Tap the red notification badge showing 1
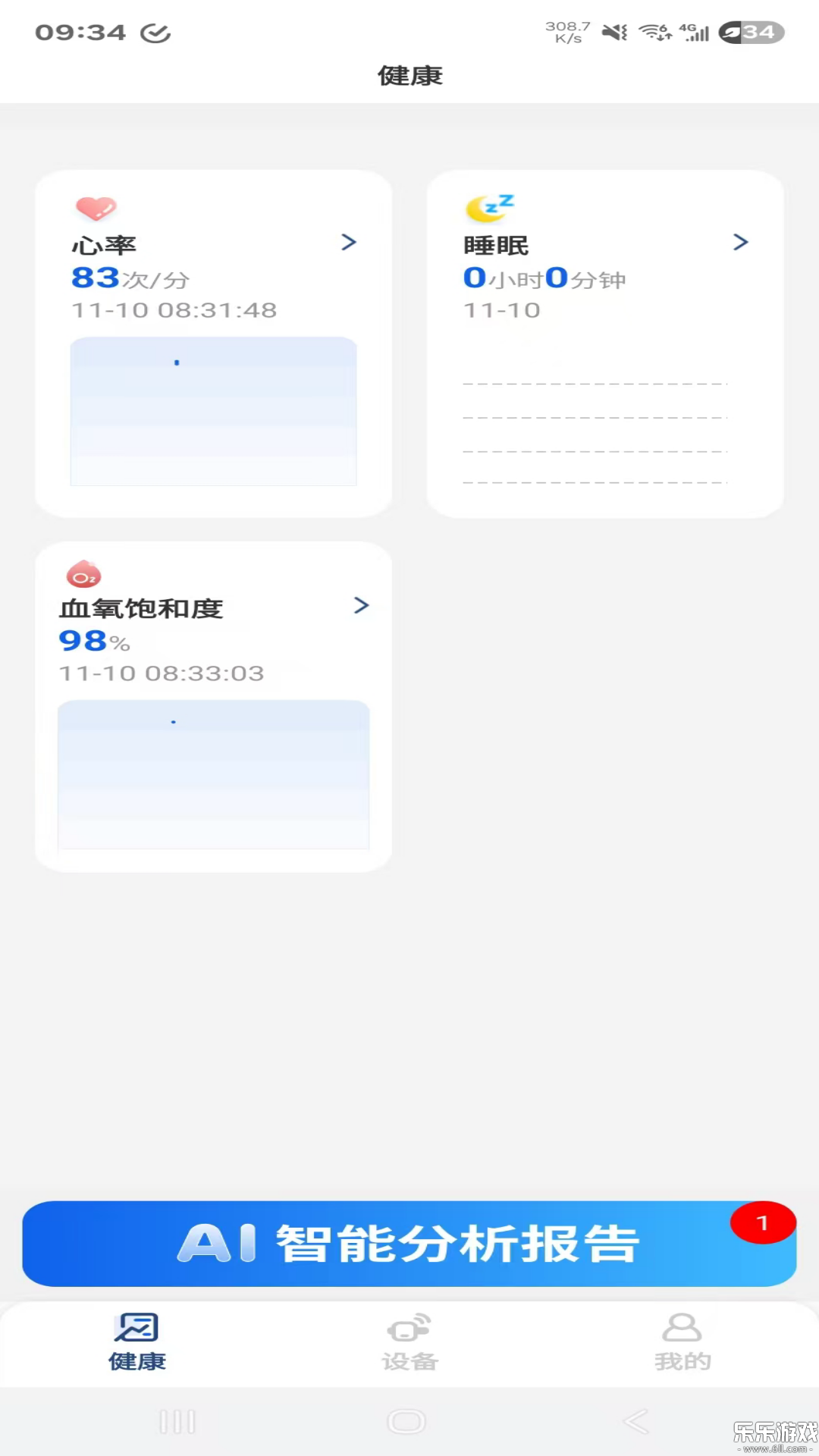Image resolution: width=819 pixels, height=1456 pixels. coord(763,1222)
